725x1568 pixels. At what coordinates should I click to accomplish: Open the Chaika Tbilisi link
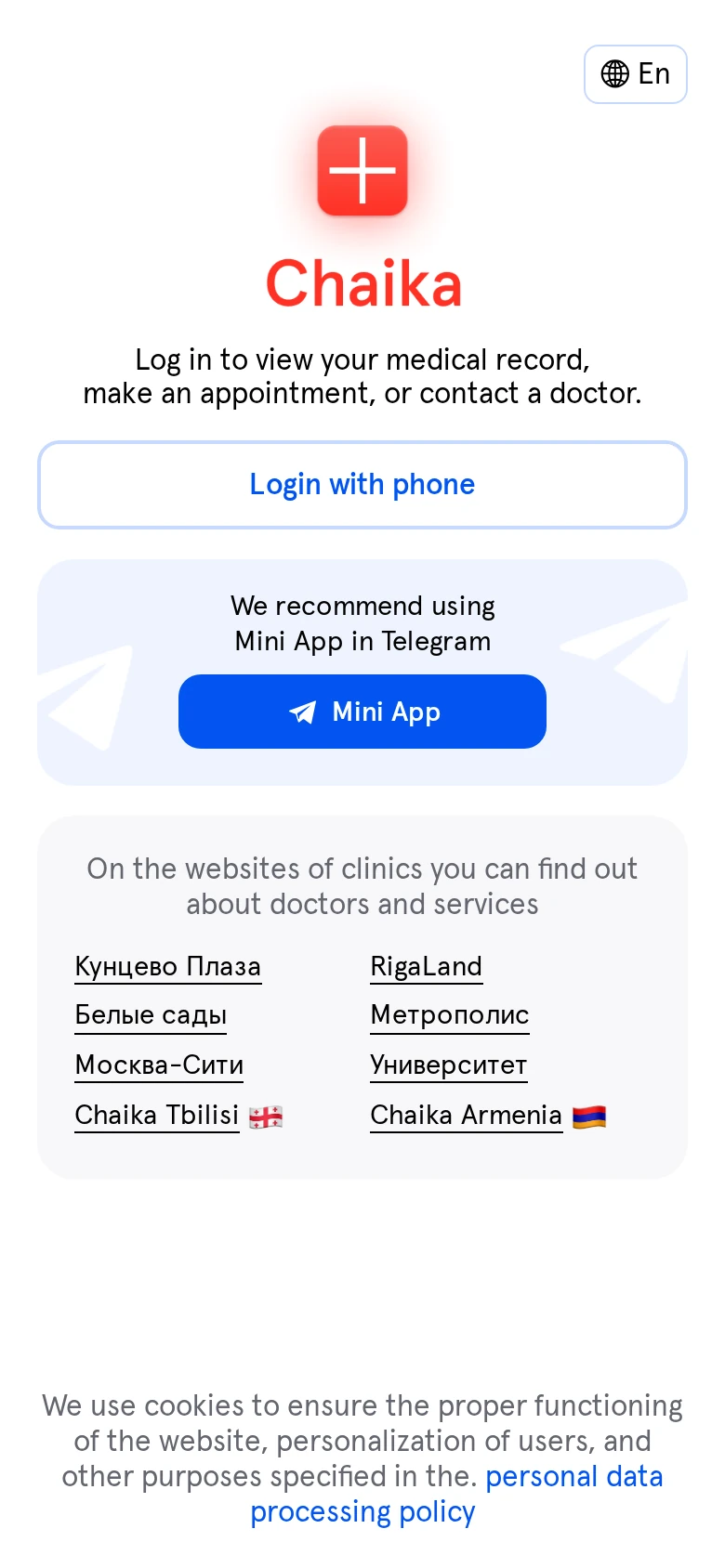[x=157, y=1116]
